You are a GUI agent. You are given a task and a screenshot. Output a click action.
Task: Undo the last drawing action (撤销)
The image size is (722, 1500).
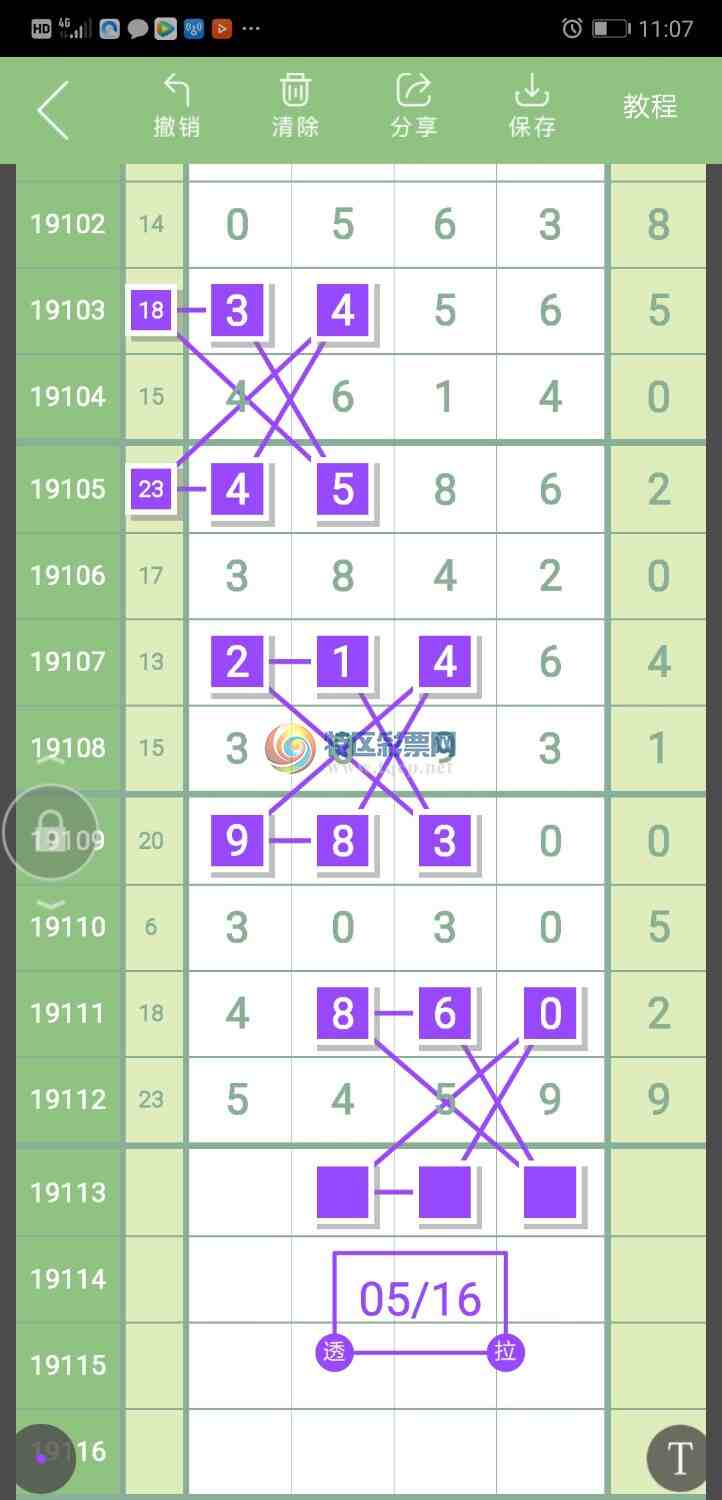click(x=177, y=106)
